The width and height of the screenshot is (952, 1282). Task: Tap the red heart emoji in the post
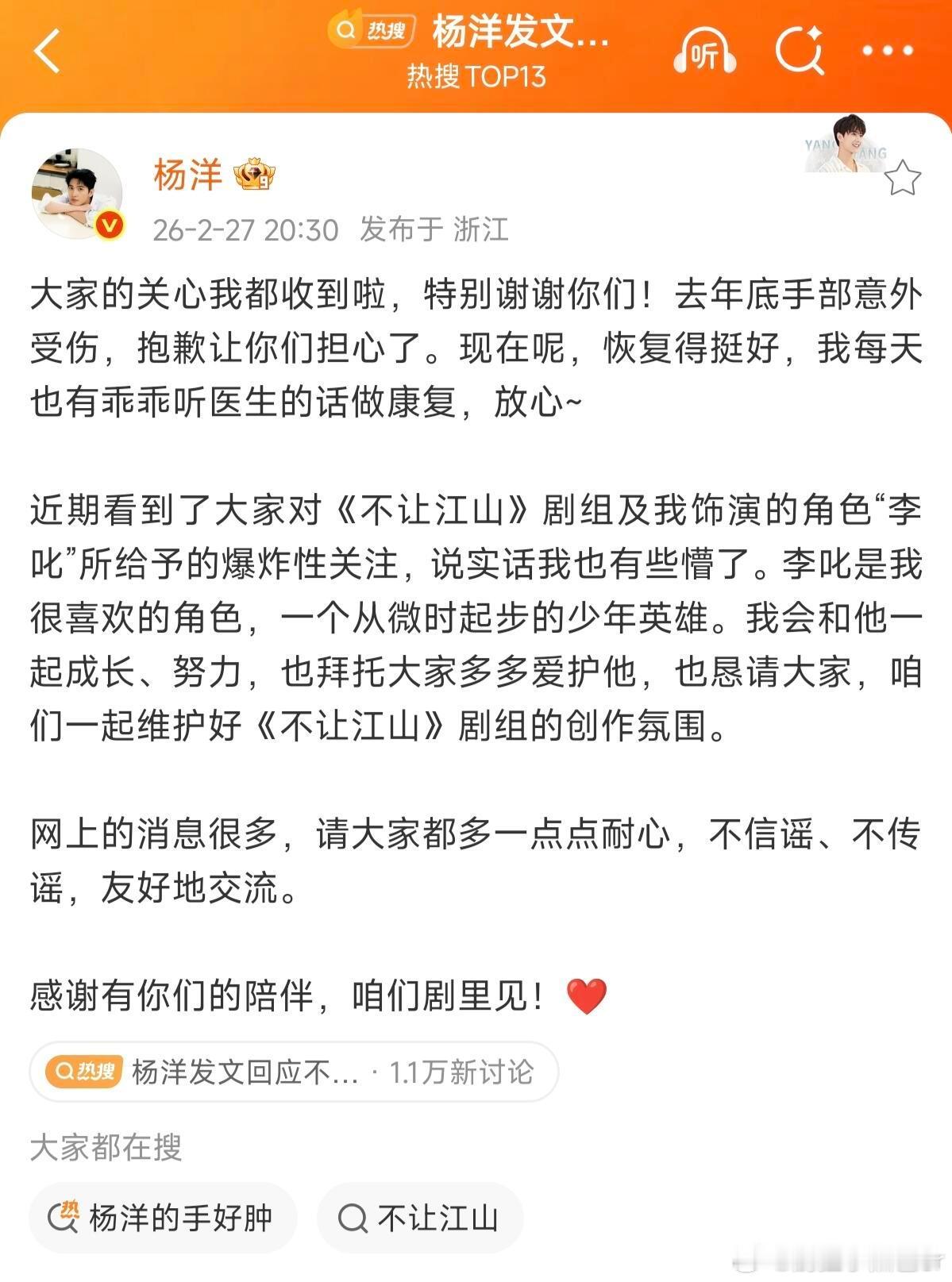coord(587,996)
